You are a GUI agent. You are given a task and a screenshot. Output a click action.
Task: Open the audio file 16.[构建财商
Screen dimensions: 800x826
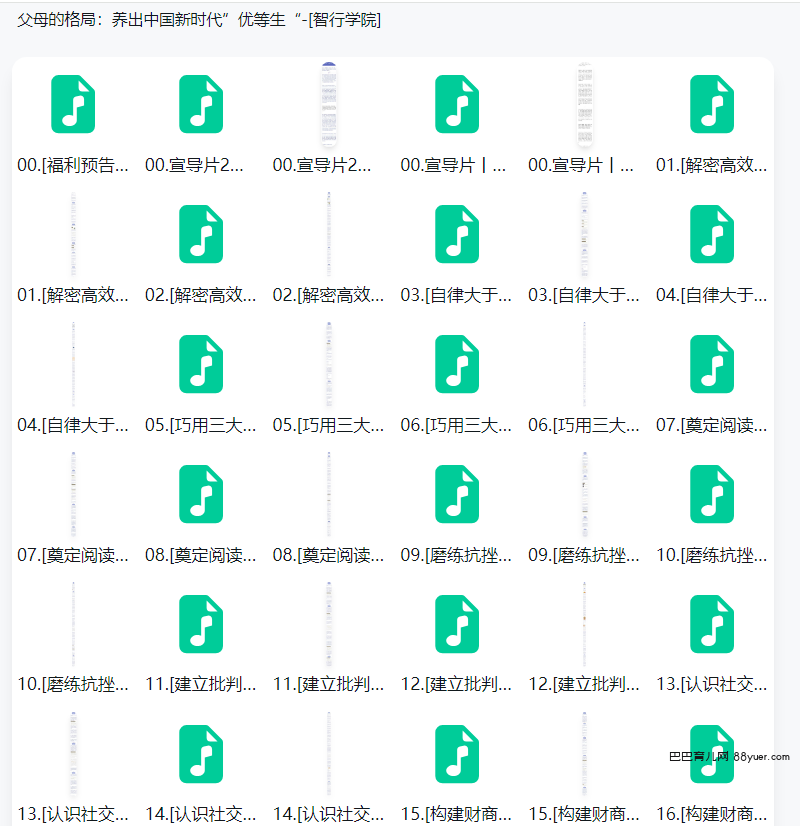click(712, 754)
